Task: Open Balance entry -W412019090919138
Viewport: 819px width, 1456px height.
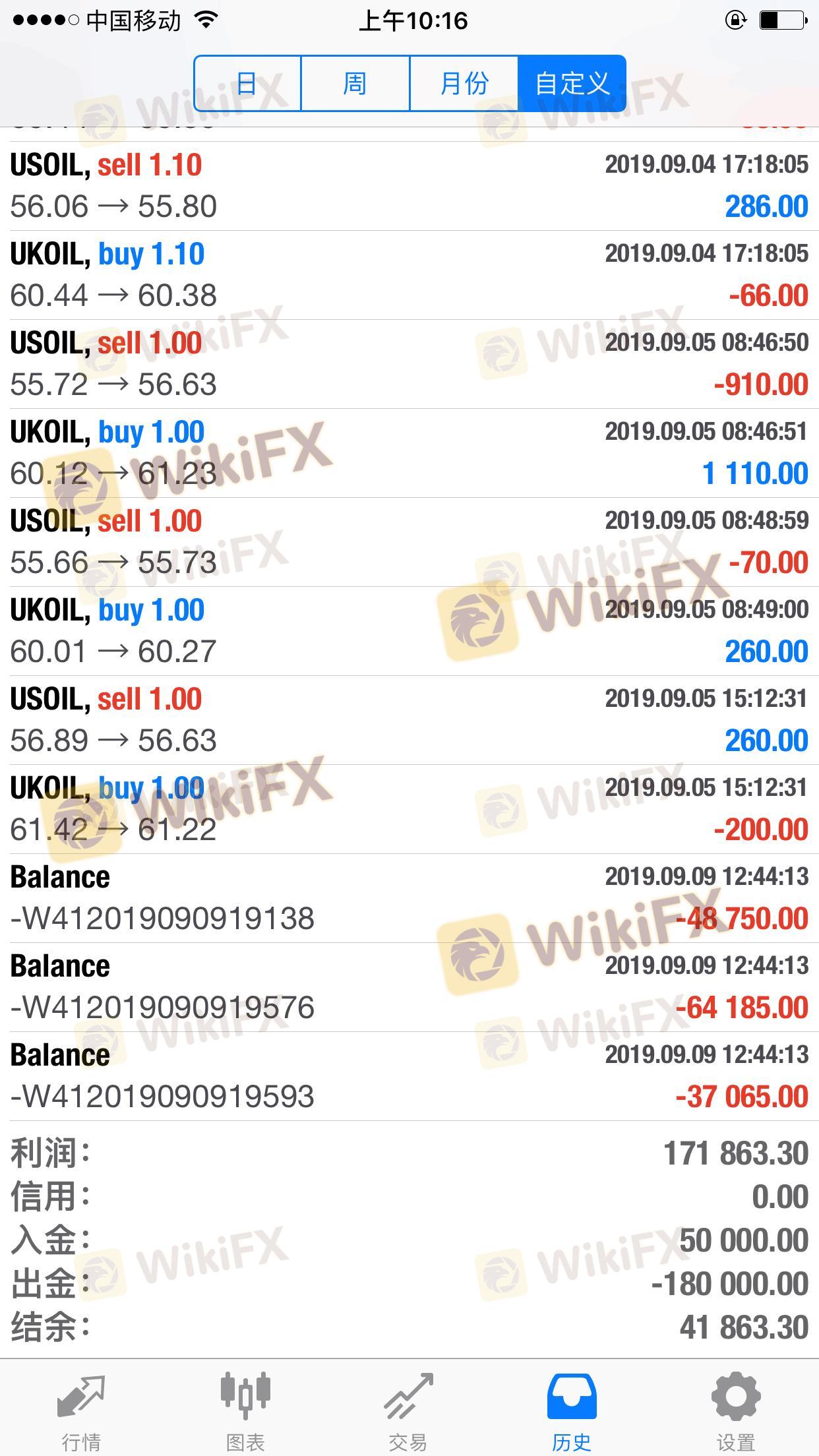Action: coord(409,898)
